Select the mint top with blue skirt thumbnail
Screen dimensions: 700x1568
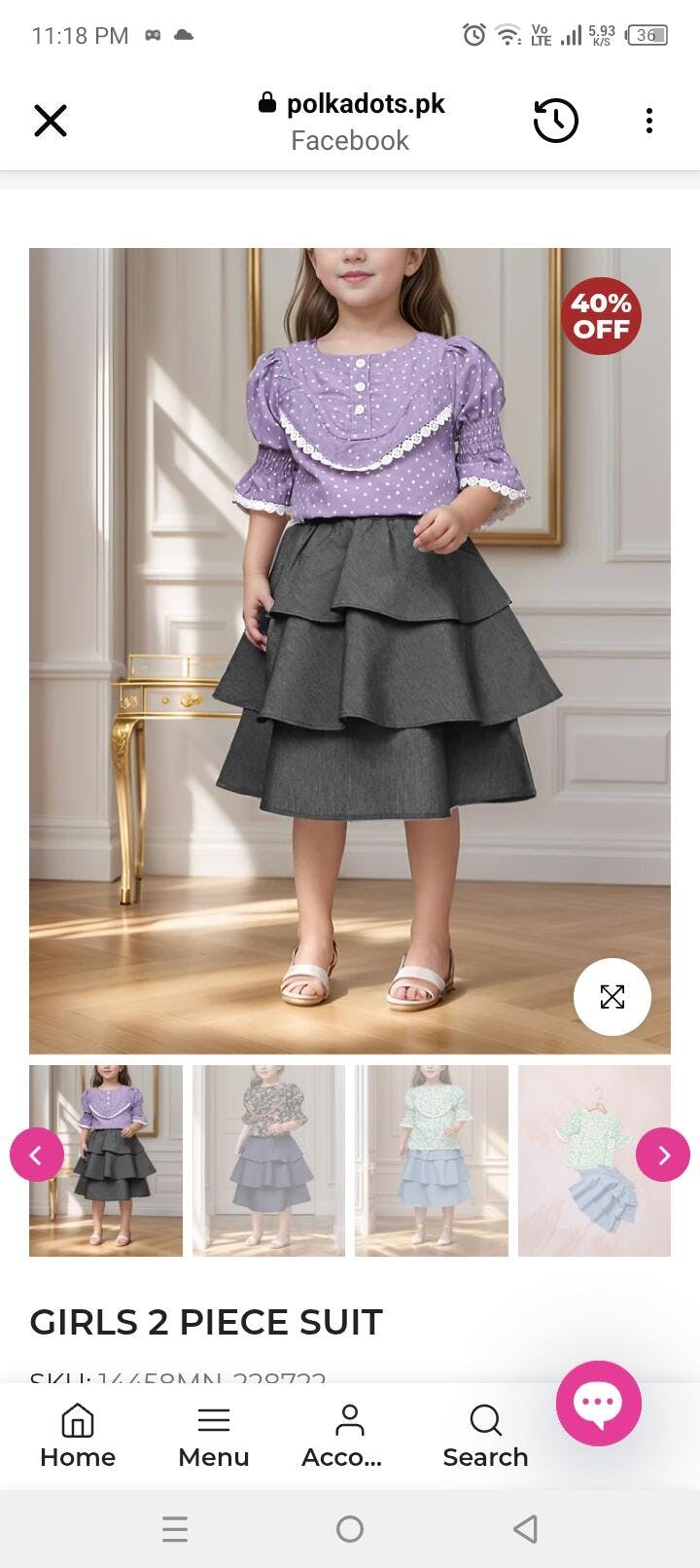(431, 1160)
